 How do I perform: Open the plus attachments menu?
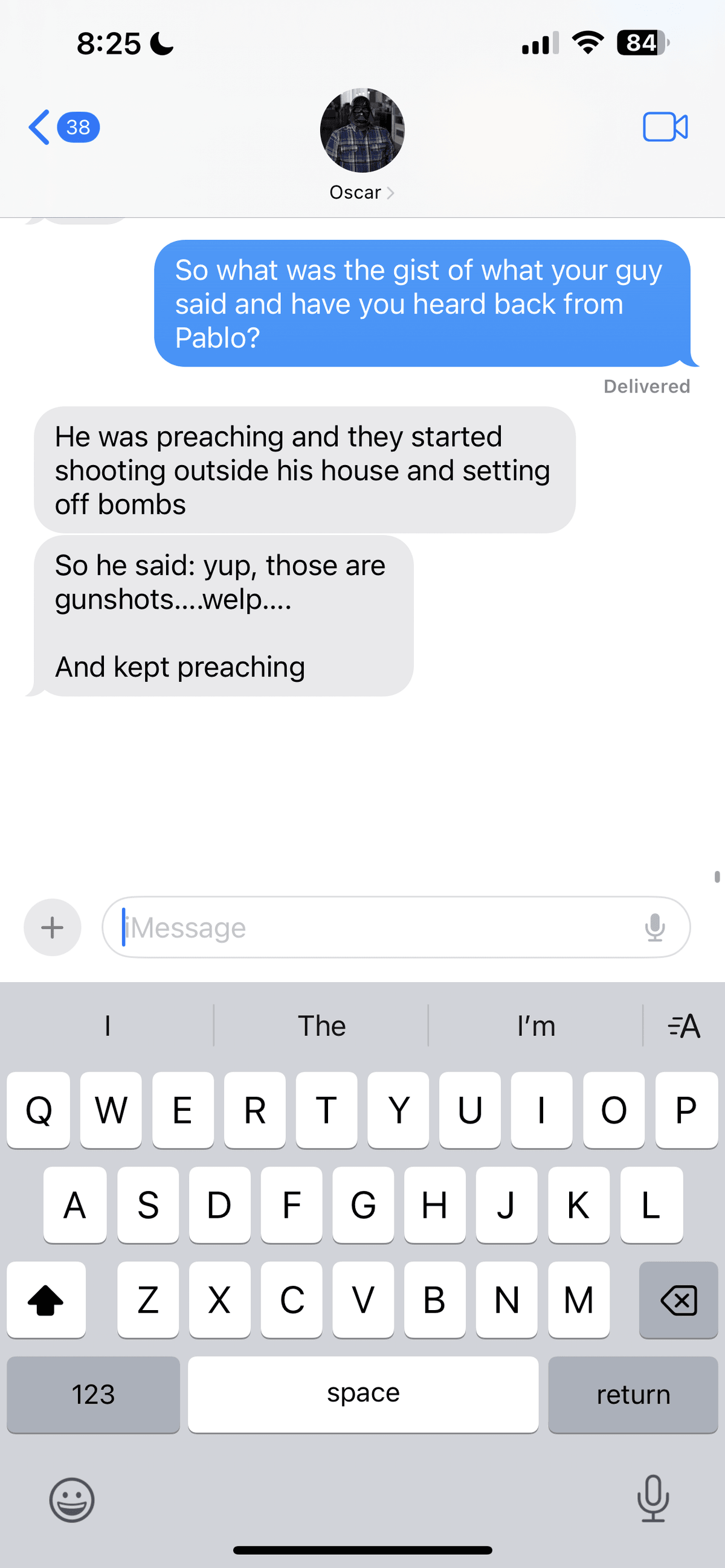[53, 927]
